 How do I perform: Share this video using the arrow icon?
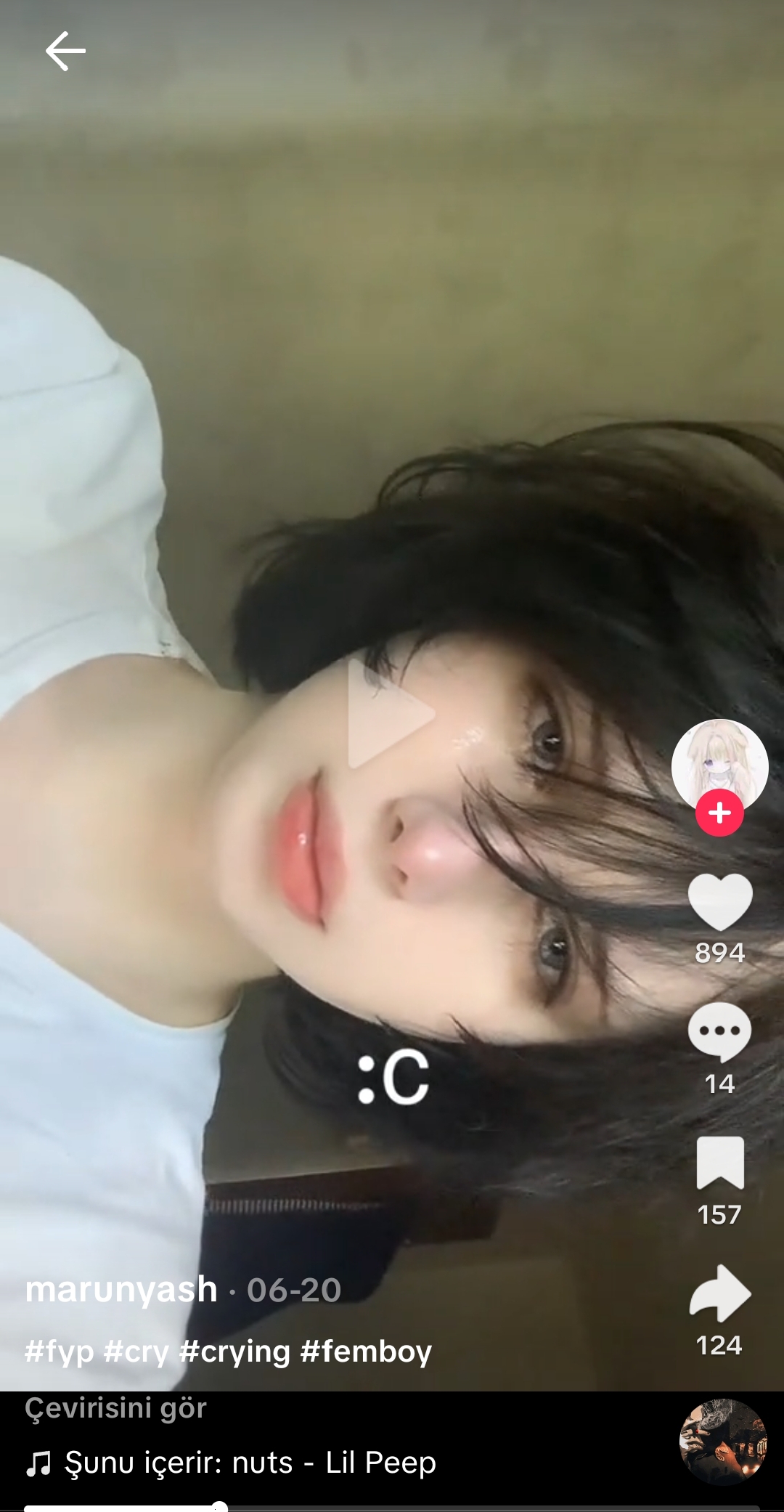[719, 1293]
